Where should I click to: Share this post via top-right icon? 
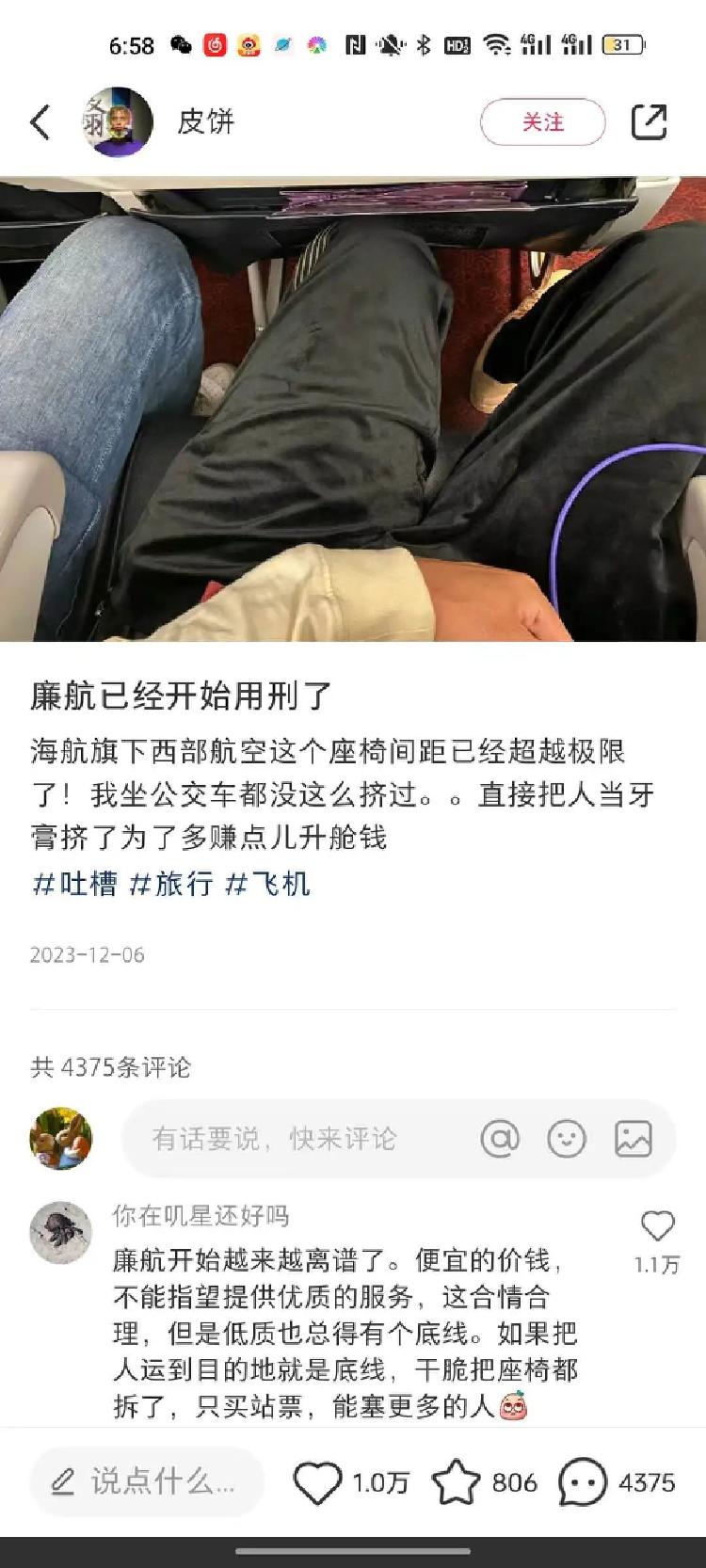[649, 122]
